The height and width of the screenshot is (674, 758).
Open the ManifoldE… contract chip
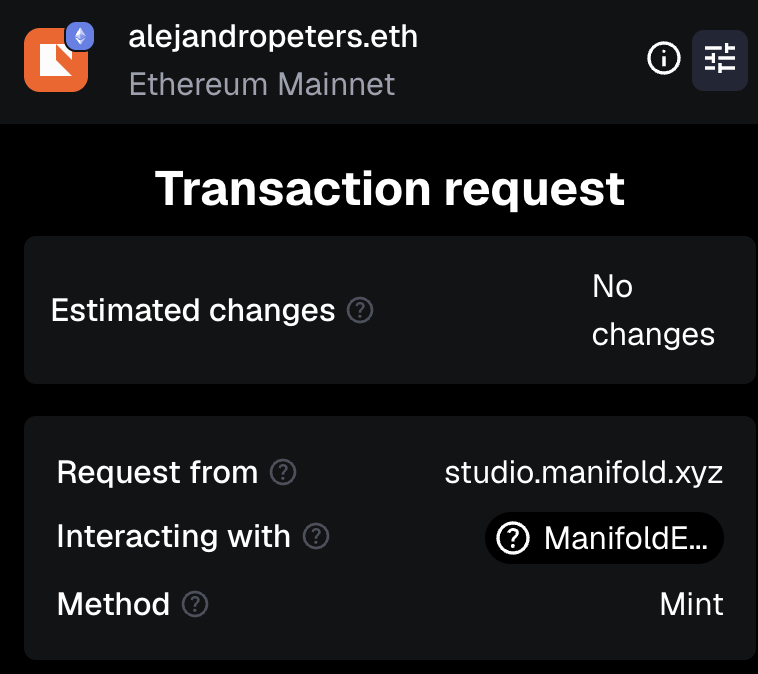604,539
